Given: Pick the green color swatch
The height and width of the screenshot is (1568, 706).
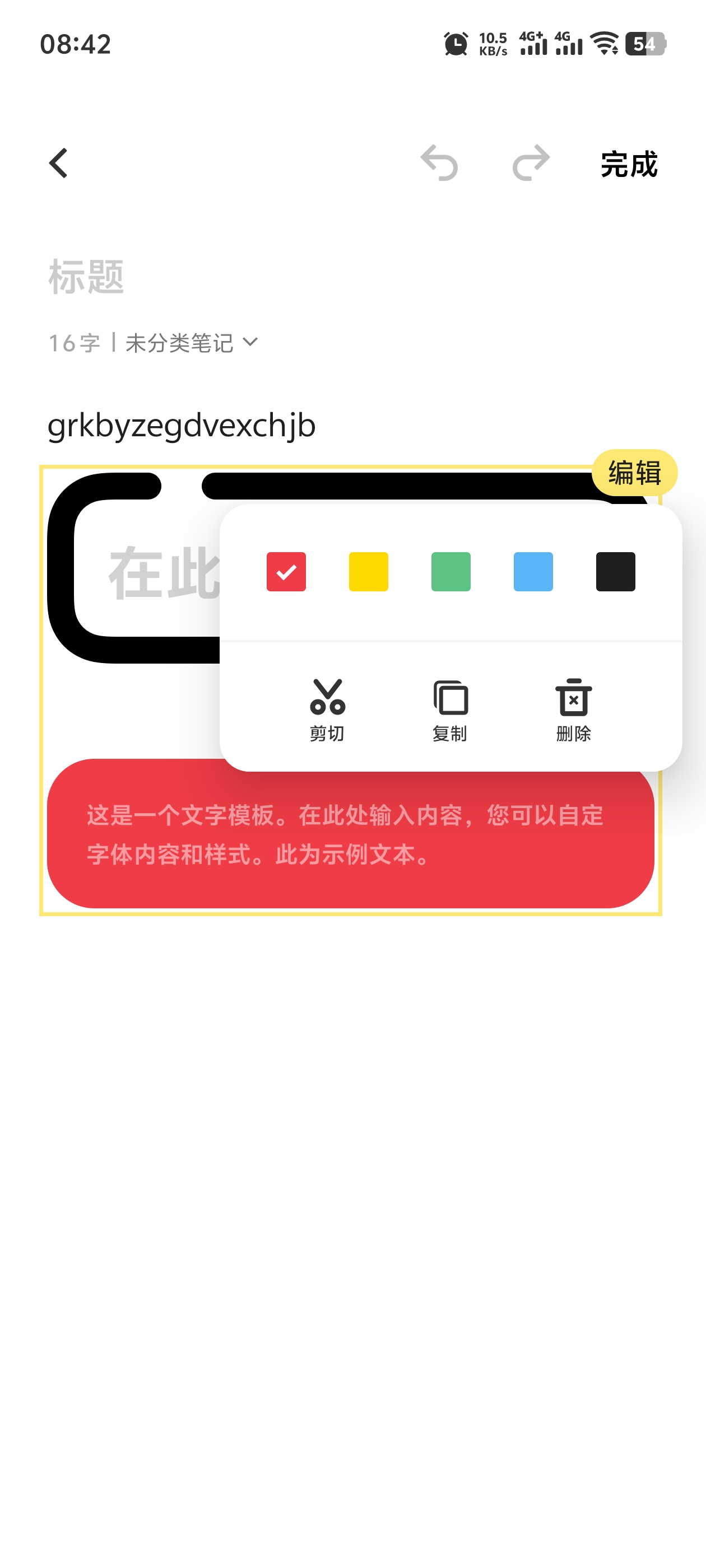Looking at the screenshot, I should point(450,572).
